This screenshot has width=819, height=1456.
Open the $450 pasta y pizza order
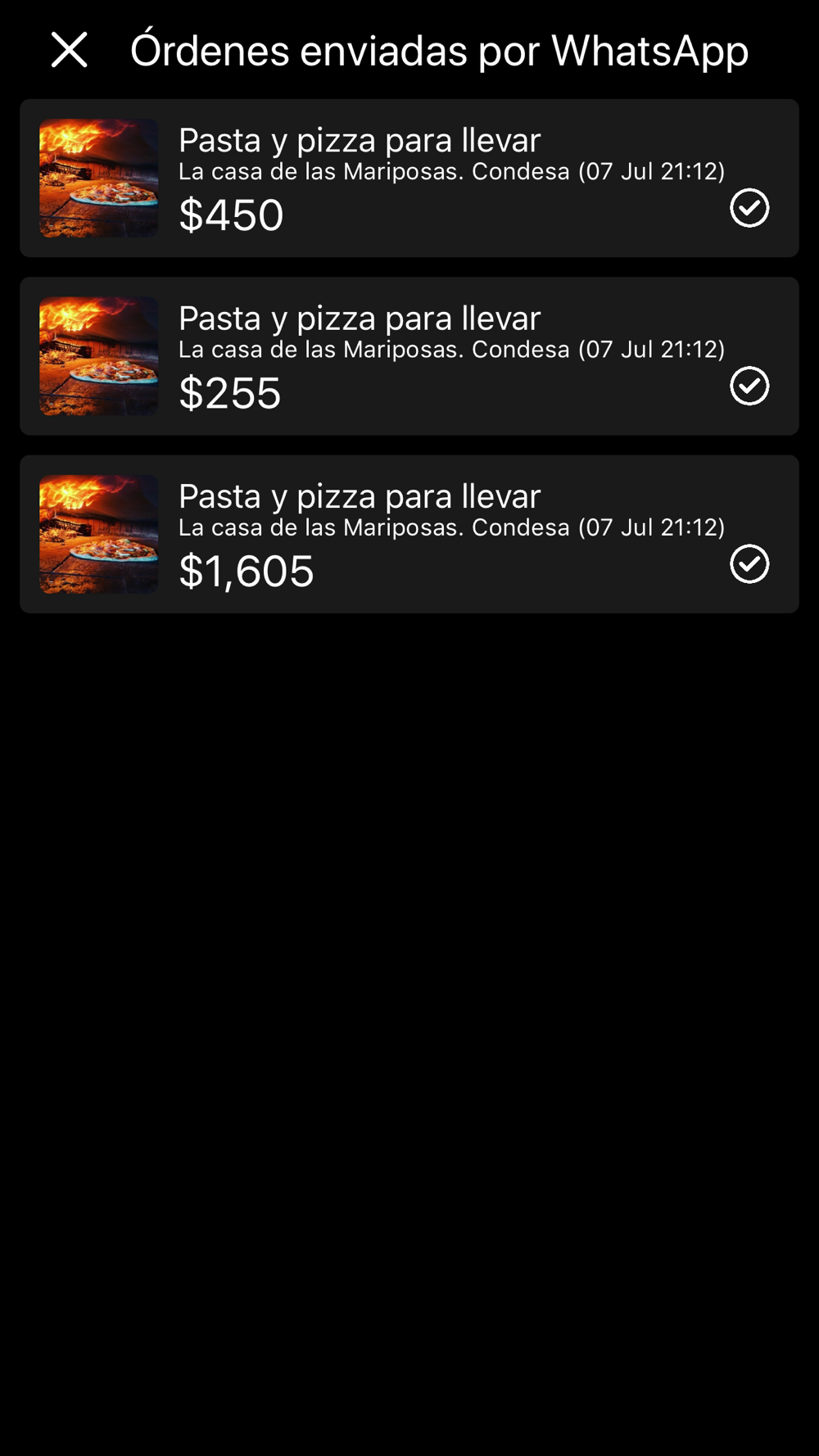(409, 179)
